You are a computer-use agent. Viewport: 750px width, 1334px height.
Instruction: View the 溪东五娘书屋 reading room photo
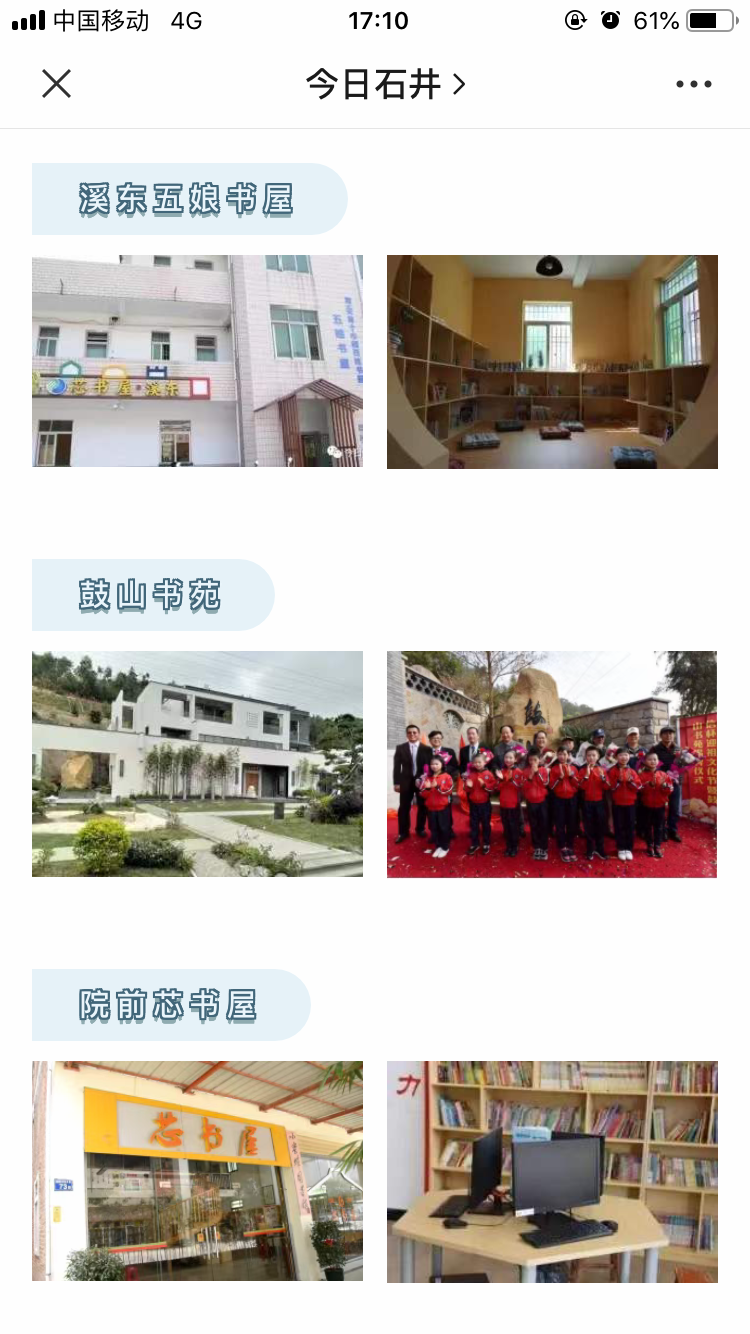coord(552,361)
